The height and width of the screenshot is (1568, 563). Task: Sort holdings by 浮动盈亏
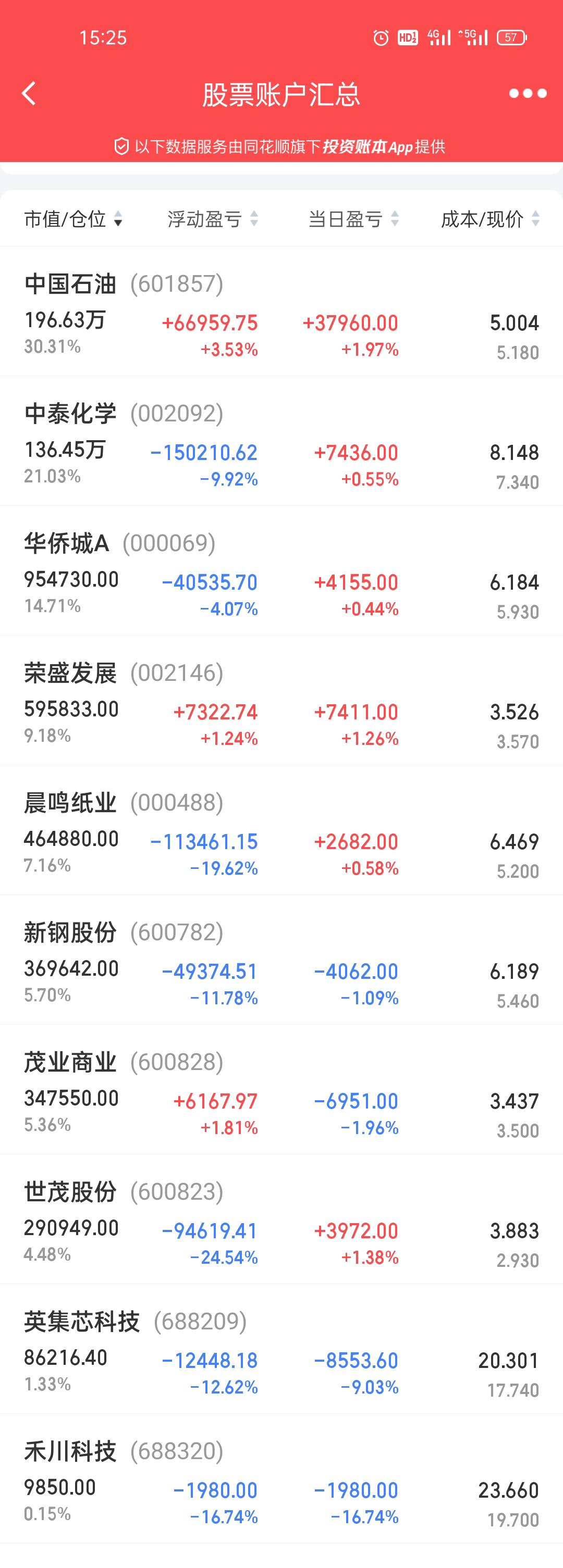[x=212, y=219]
